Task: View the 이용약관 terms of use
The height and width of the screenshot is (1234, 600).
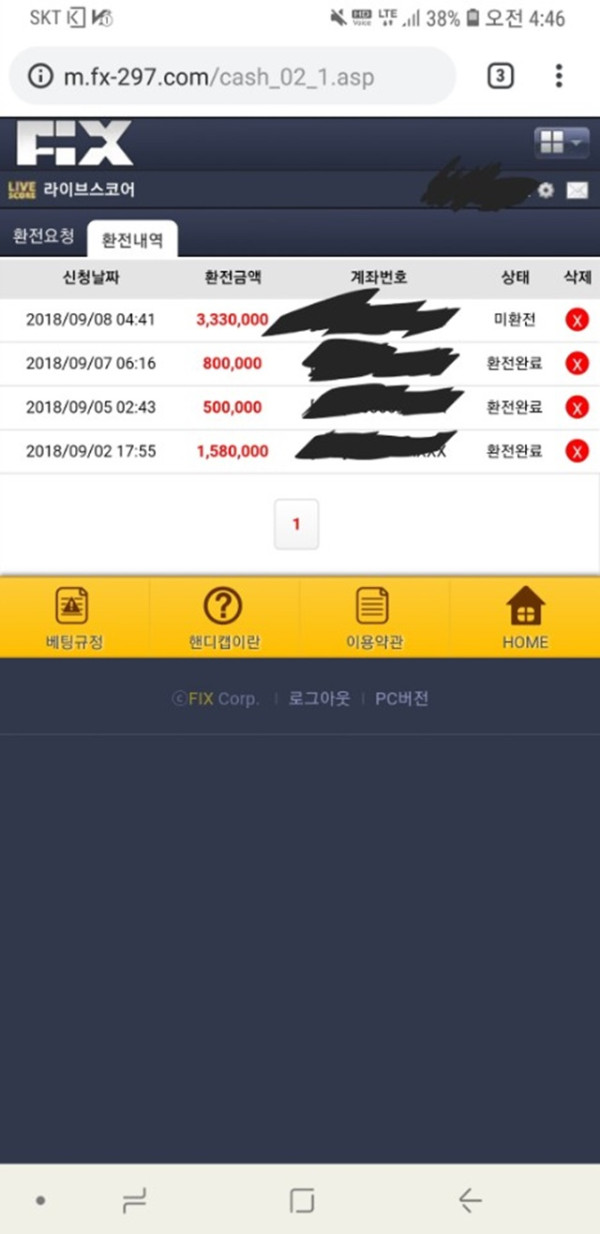Action: pyautogui.click(x=373, y=618)
